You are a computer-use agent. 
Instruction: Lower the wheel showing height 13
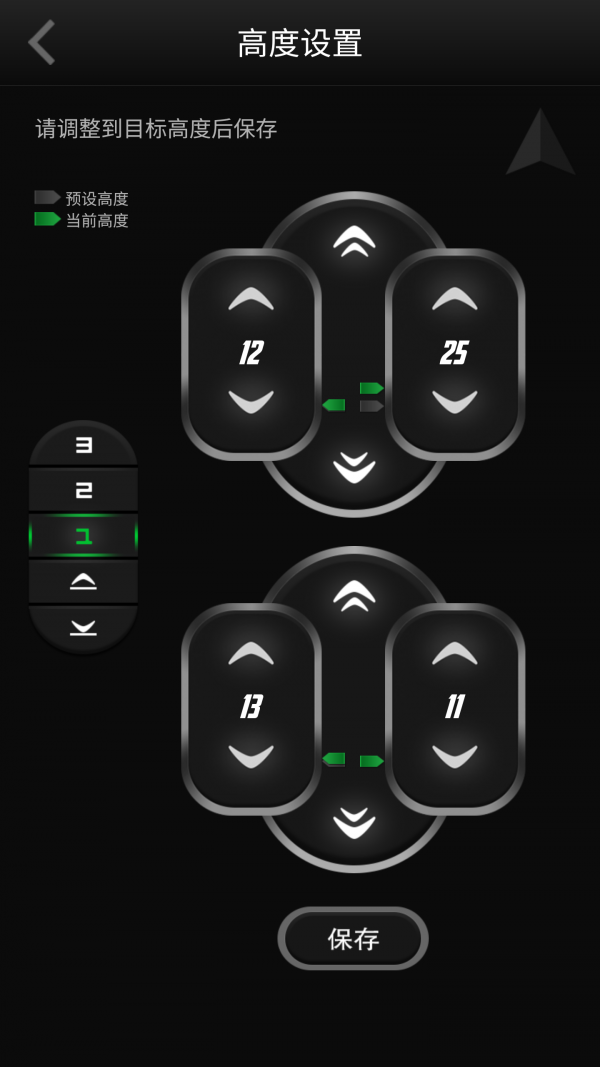(x=251, y=756)
